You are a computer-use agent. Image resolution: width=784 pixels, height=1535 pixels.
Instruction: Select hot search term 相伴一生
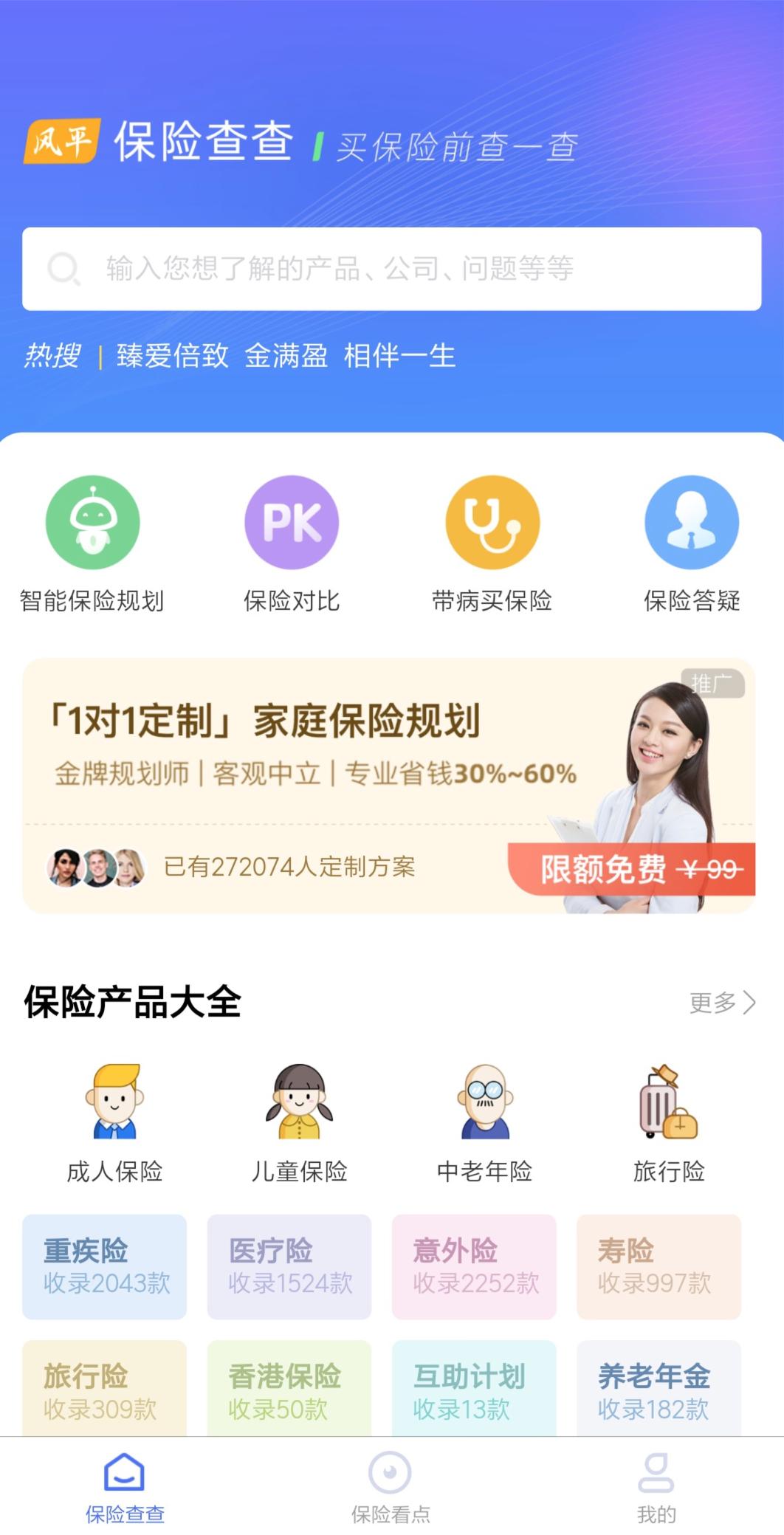tap(399, 356)
